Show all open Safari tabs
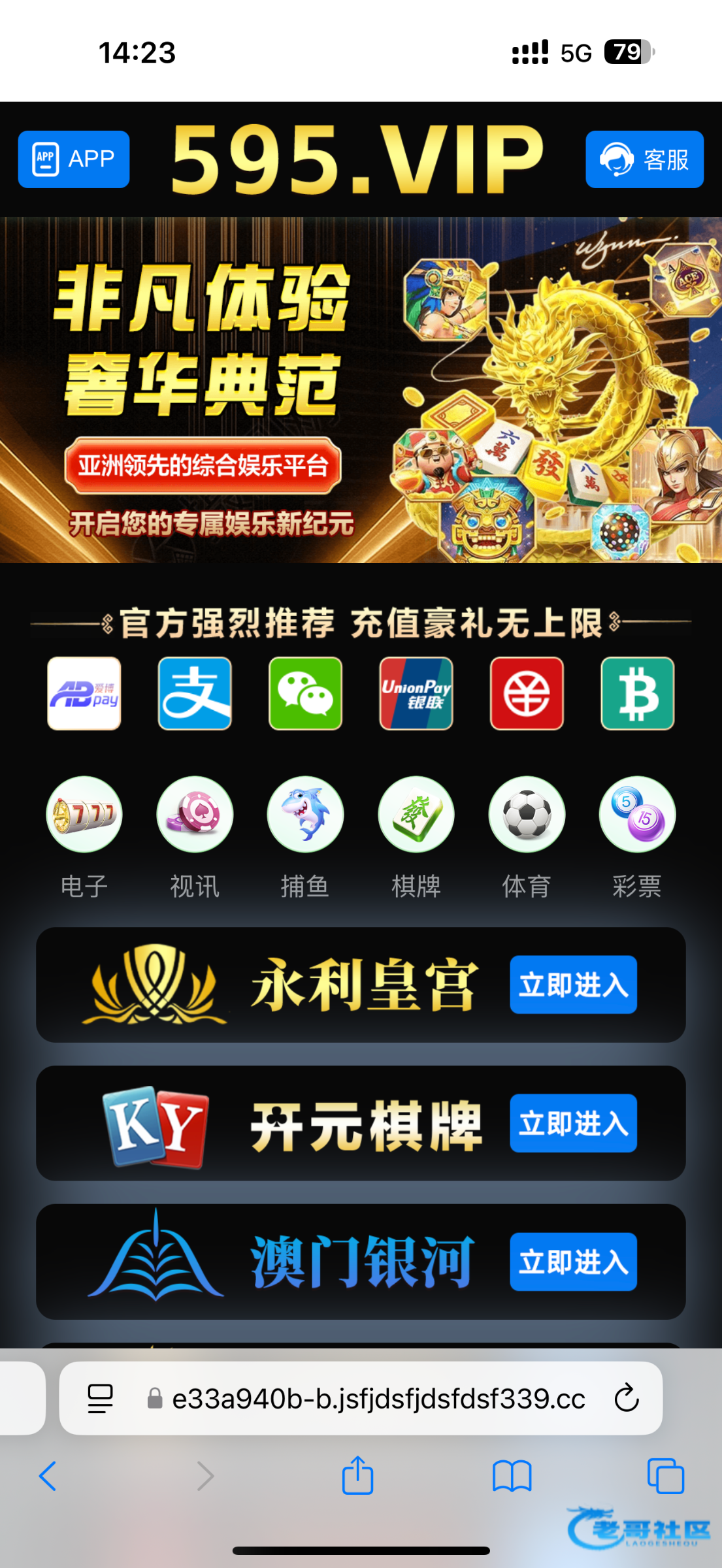Screen dimensions: 722x1568 click(665, 1476)
